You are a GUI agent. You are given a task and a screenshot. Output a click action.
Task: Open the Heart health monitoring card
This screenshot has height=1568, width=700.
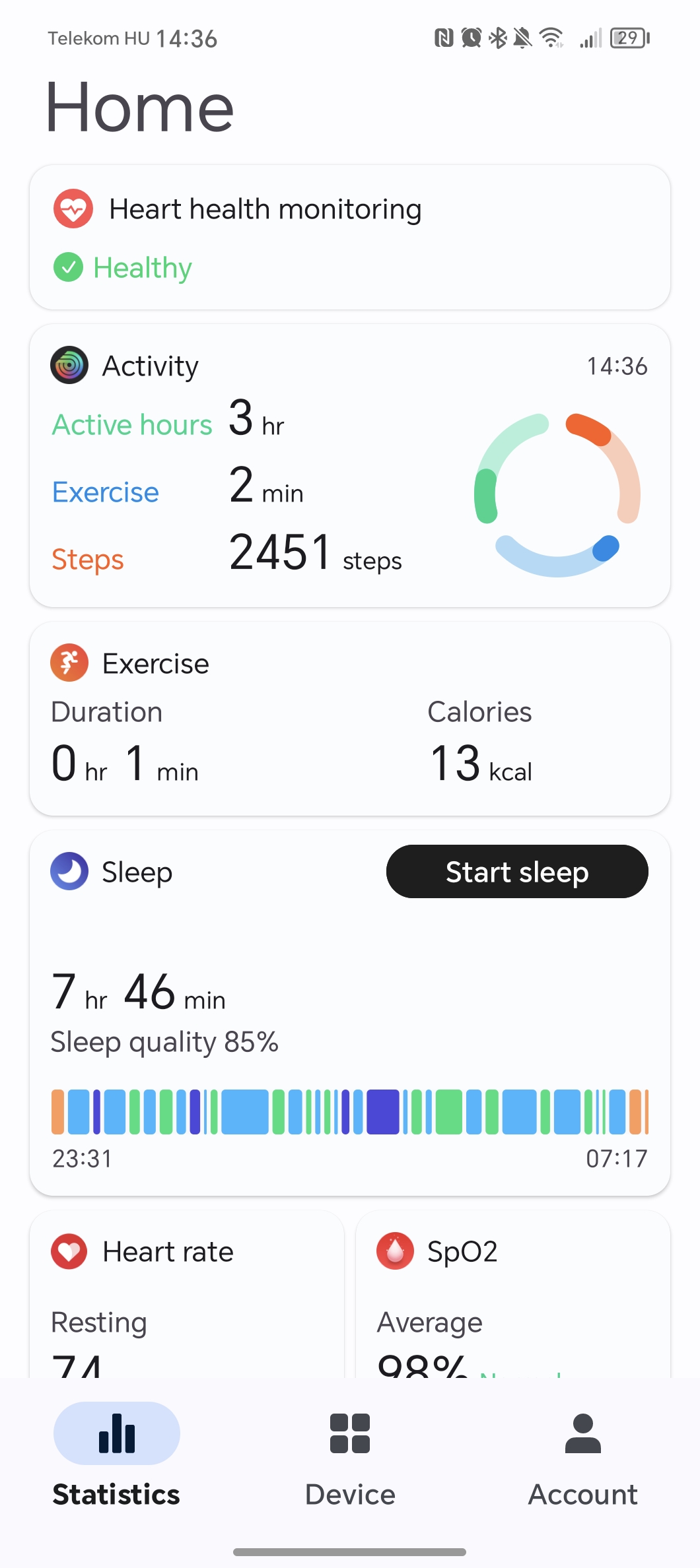tap(350, 237)
